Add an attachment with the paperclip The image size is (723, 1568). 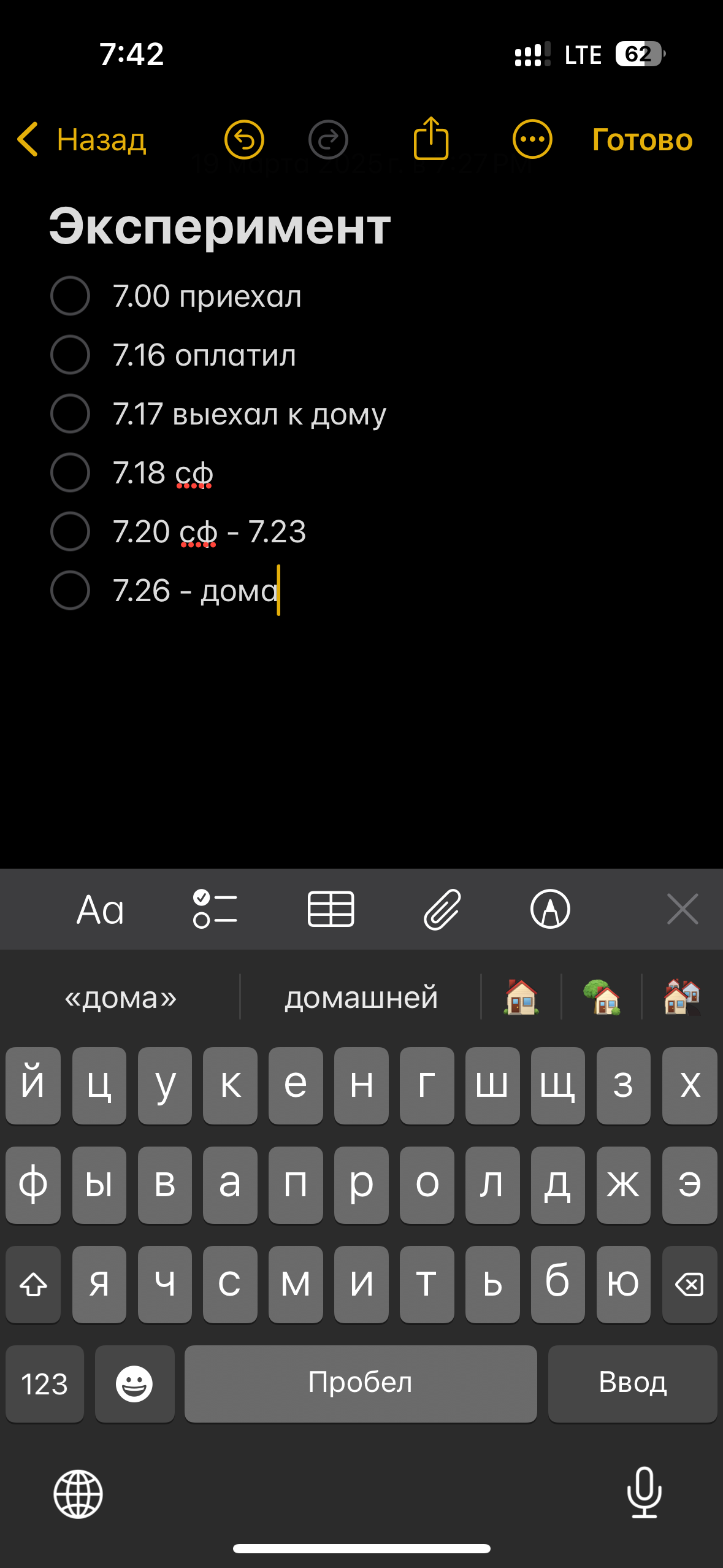coord(442,909)
